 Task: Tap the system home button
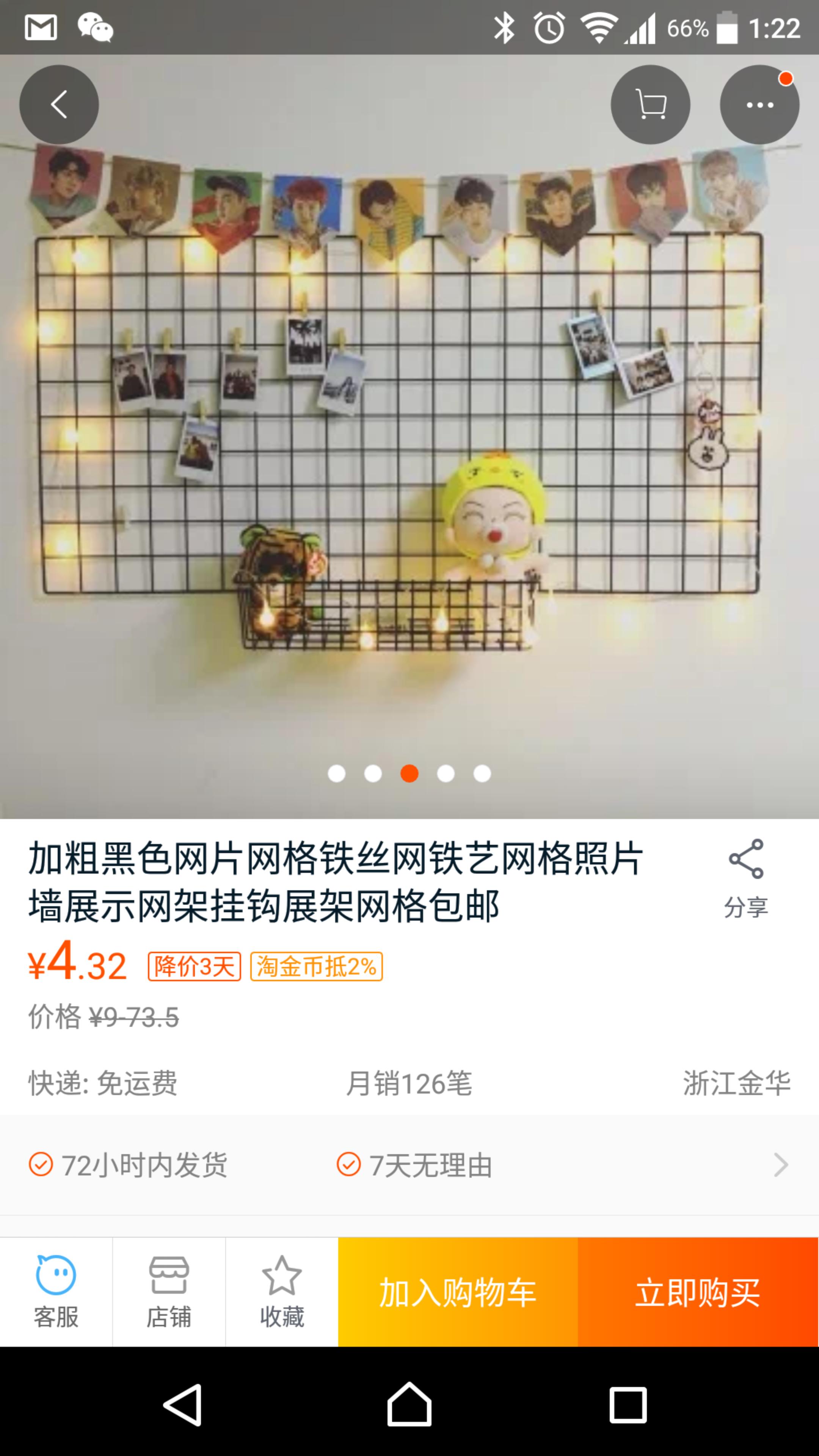[x=409, y=1404]
